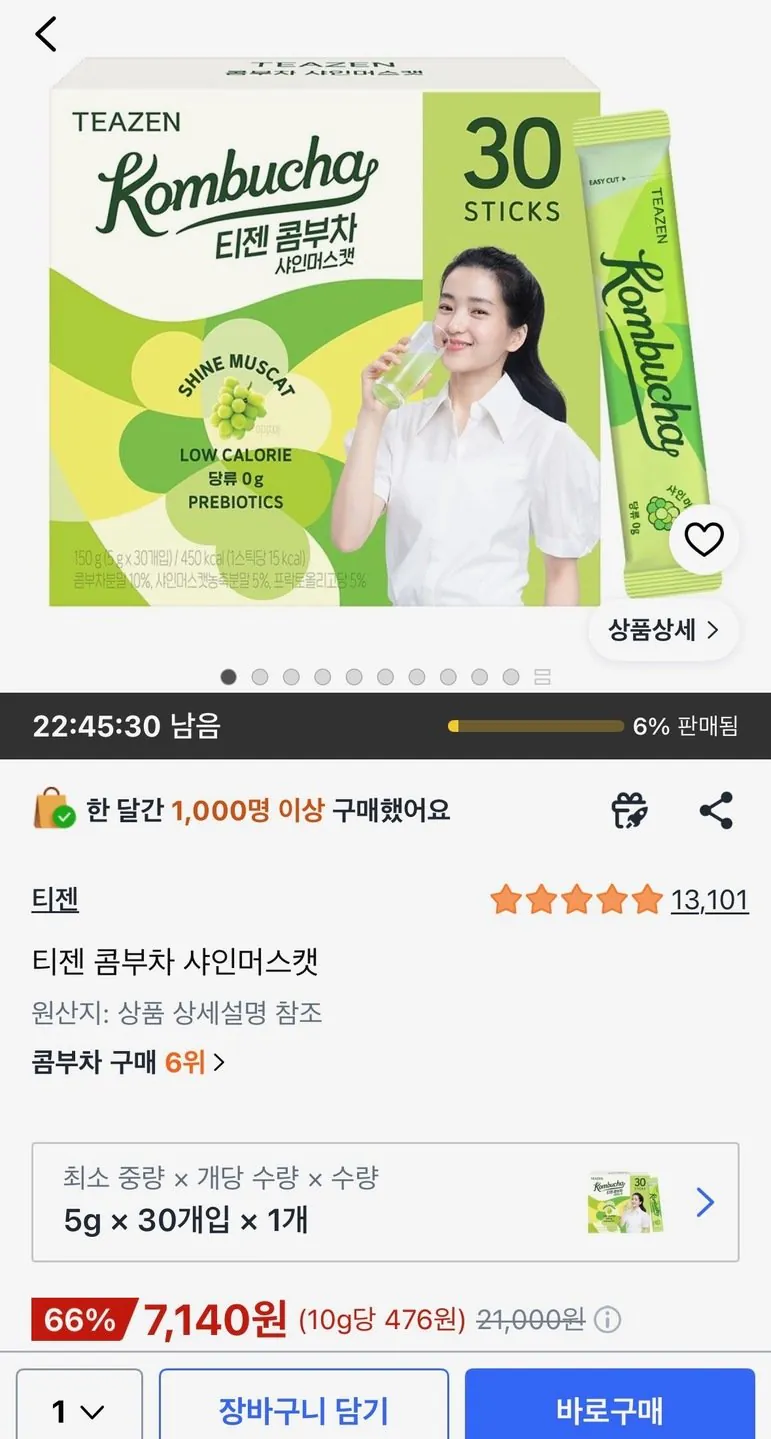The width and height of the screenshot is (771, 1439).
Task: Tap the shopping bag purchase-count icon
Action: (x=49, y=810)
